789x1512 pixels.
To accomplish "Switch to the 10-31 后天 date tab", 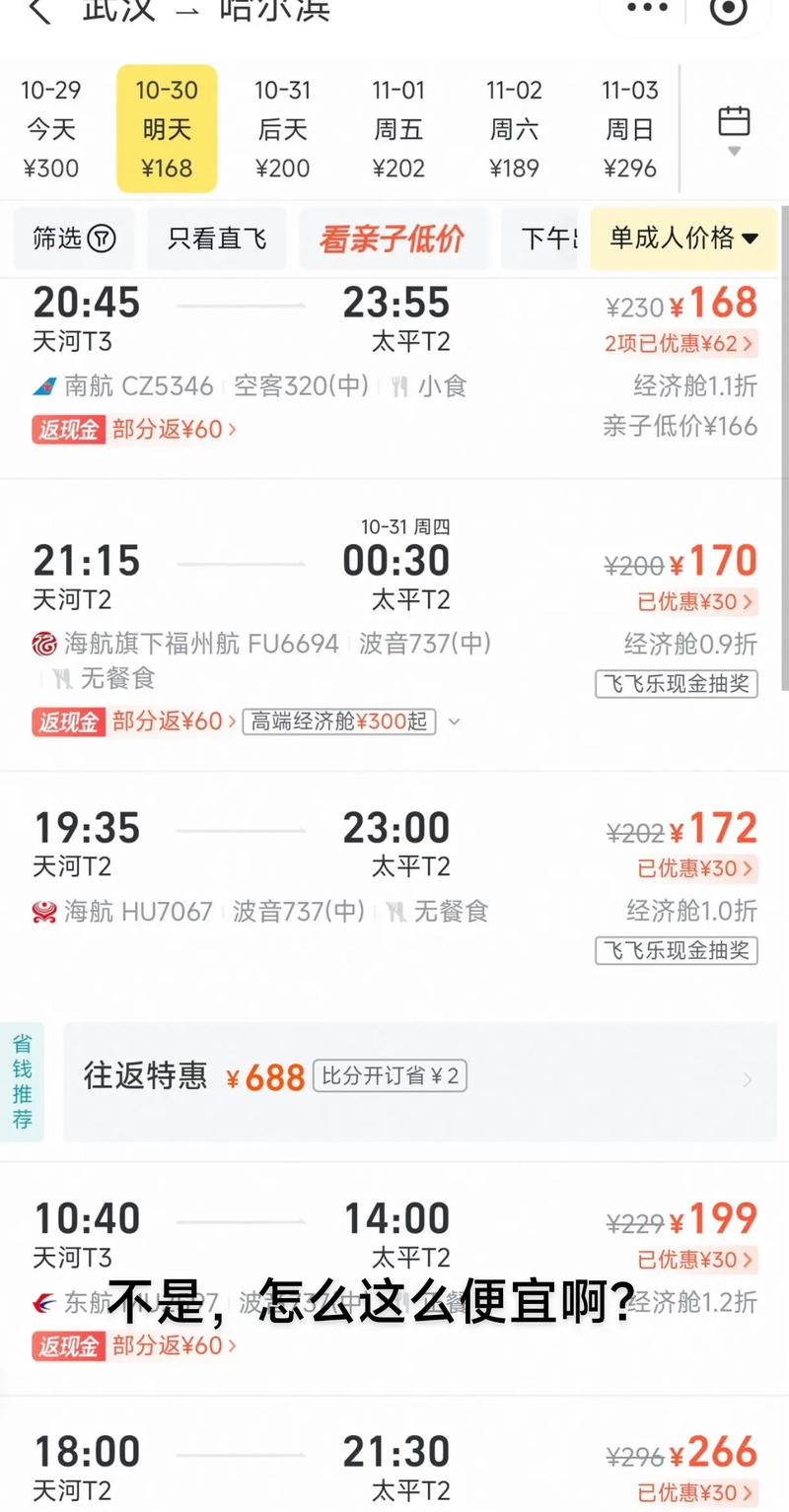I will click(283, 127).
